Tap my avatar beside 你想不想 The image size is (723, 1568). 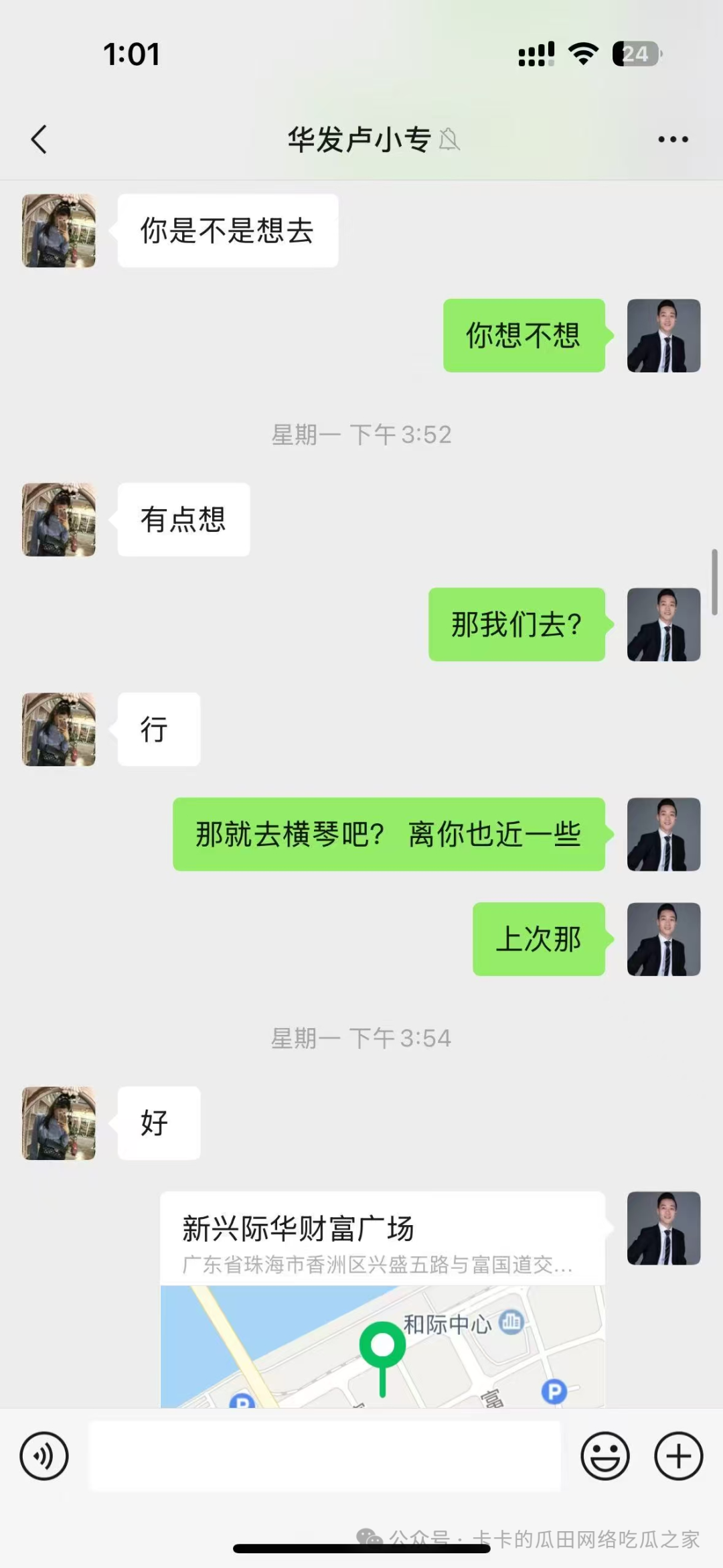click(663, 336)
